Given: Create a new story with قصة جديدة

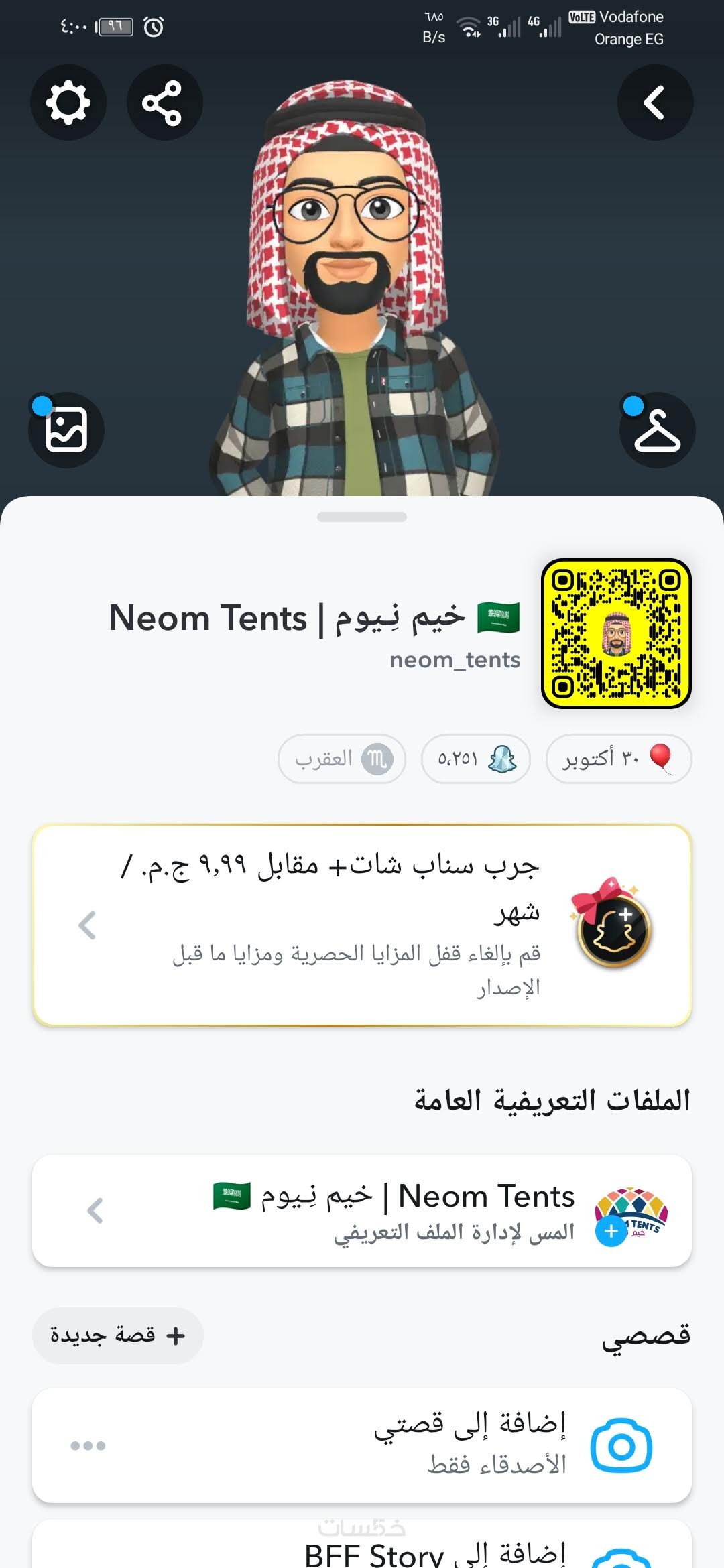Looking at the screenshot, I should coord(118,1335).
